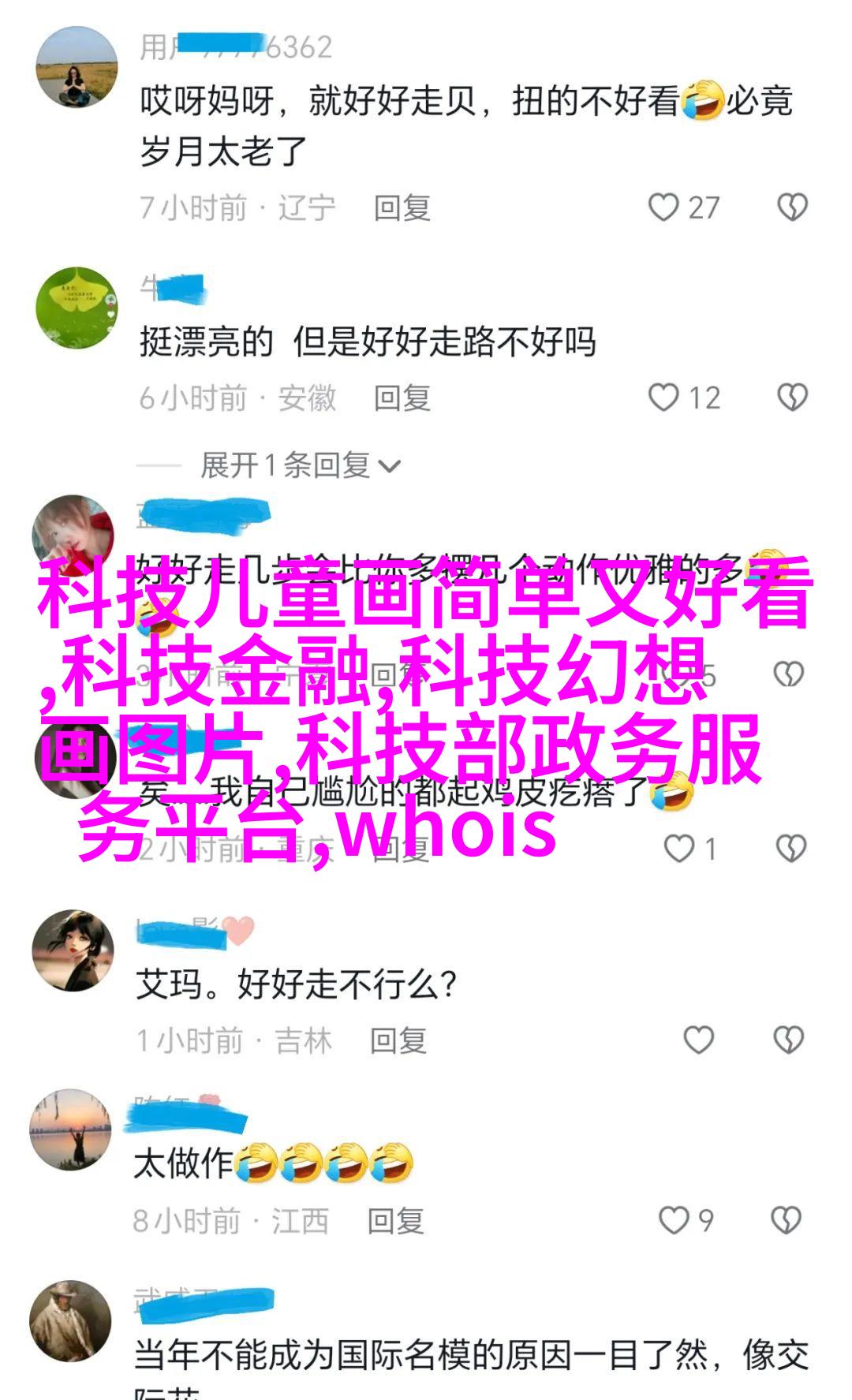Like the Anhui comment with 12 likes
This screenshot has width=852, height=1400.
pos(663,398)
